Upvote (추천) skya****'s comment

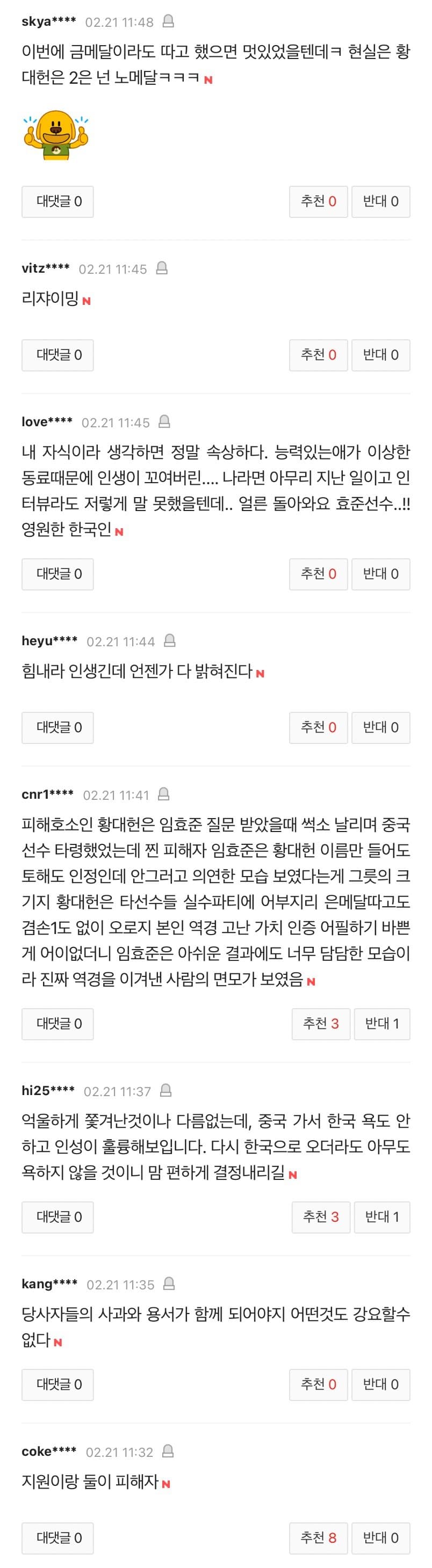click(318, 201)
